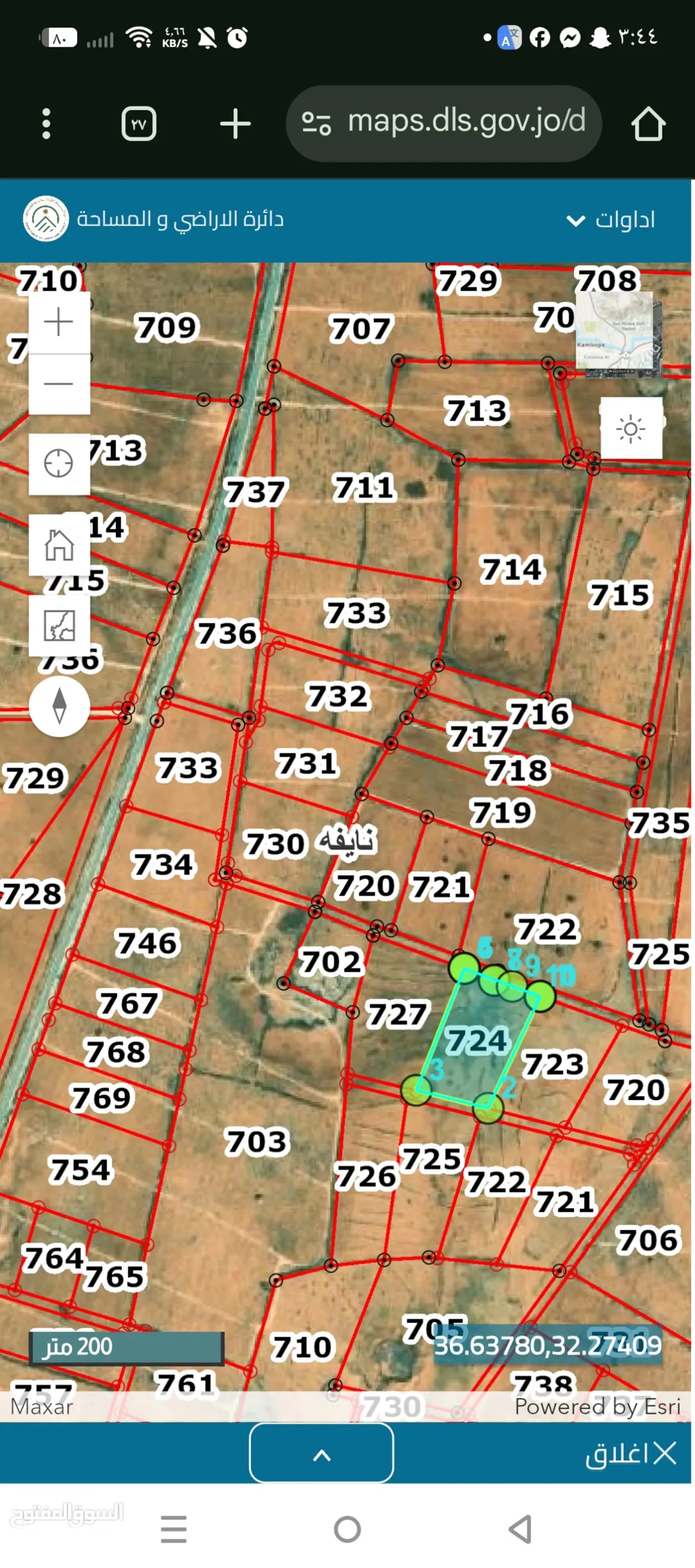The width and height of the screenshot is (695, 1568).
Task: Expand the ادوات tools dropdown
Action: [611, 220]
